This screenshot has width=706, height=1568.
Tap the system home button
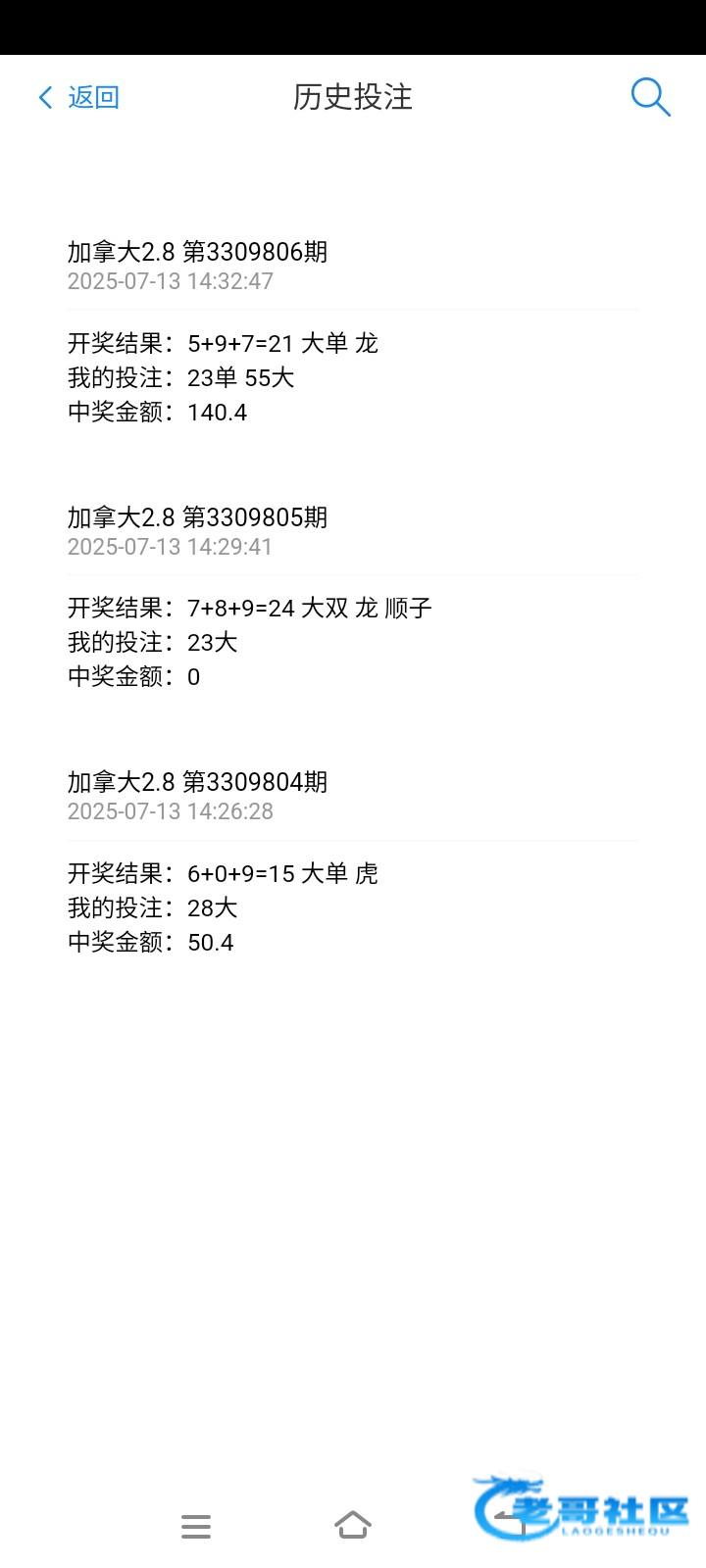[353, 1525]
